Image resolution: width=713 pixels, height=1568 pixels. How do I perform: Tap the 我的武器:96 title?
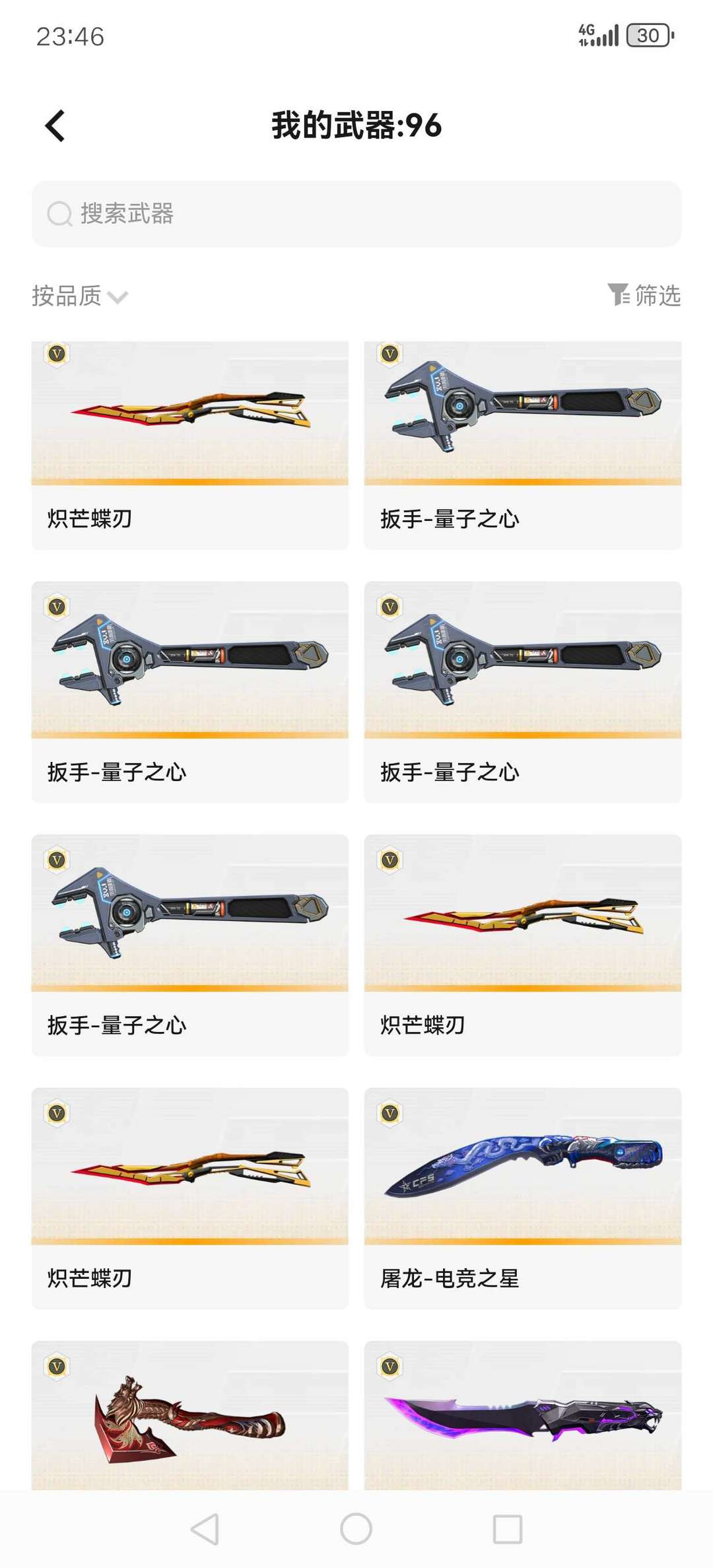(356, 125)
